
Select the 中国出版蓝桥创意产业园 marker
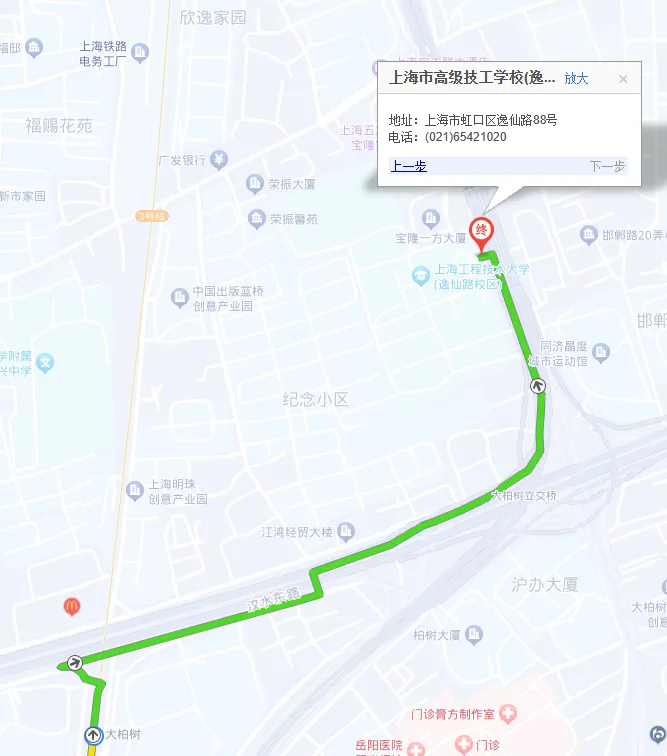pyautogui.click(x=179, y=297)
